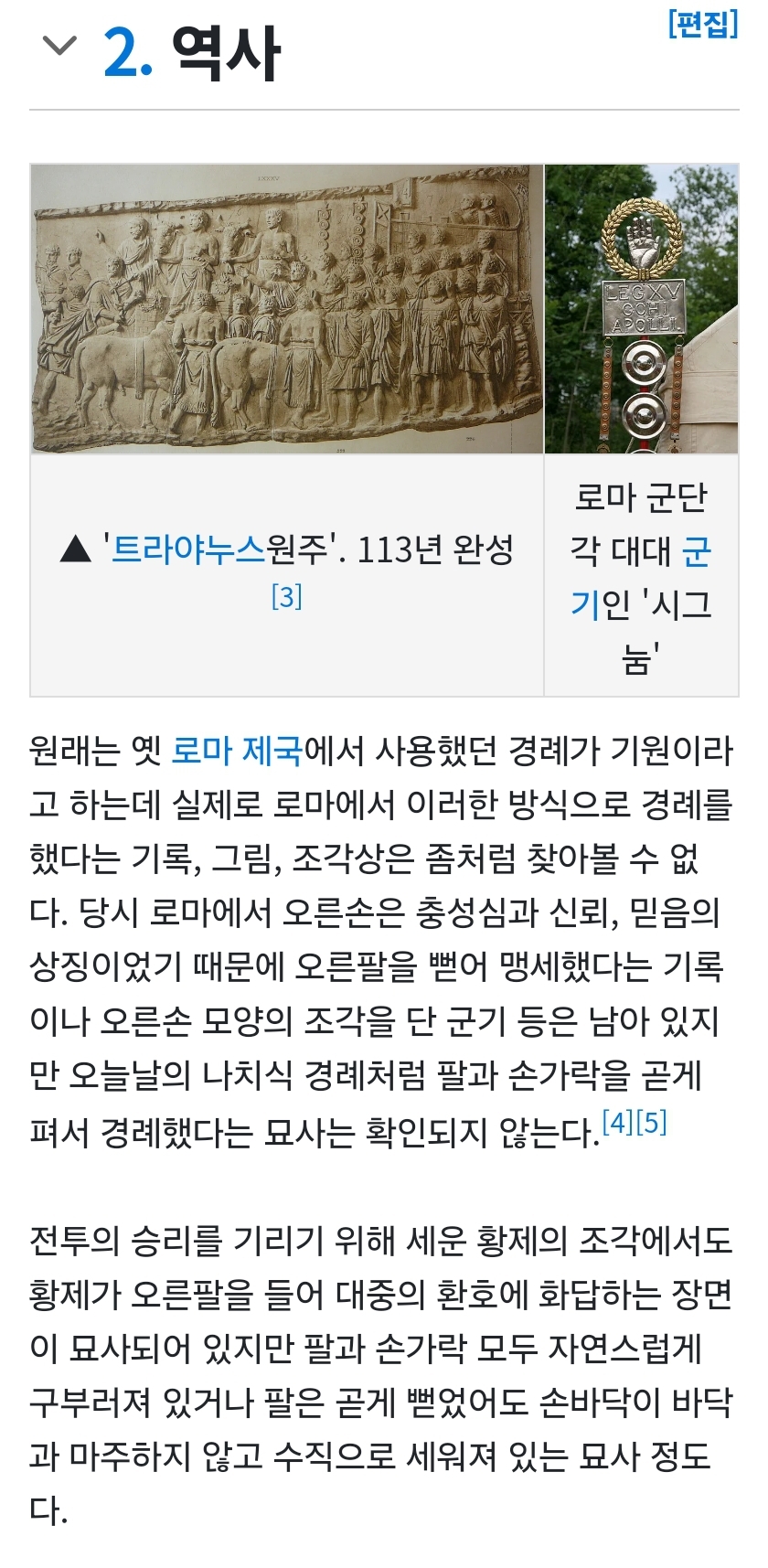View footnote [5] reference
The image size is (768, 1568).
(x=651, y=1122)
